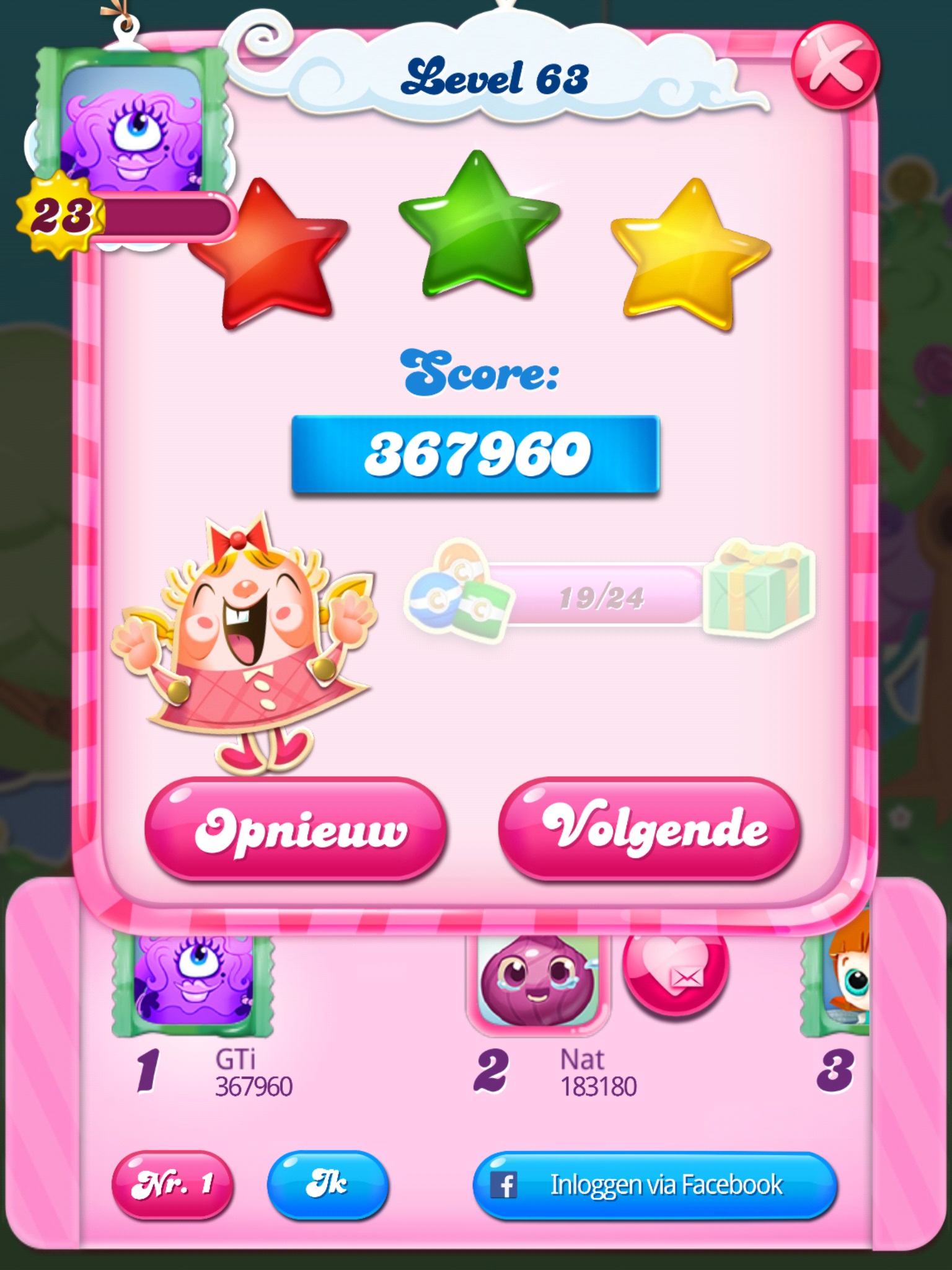
Task: Show my own ranking with Ik
Action: click(327, 1184)
